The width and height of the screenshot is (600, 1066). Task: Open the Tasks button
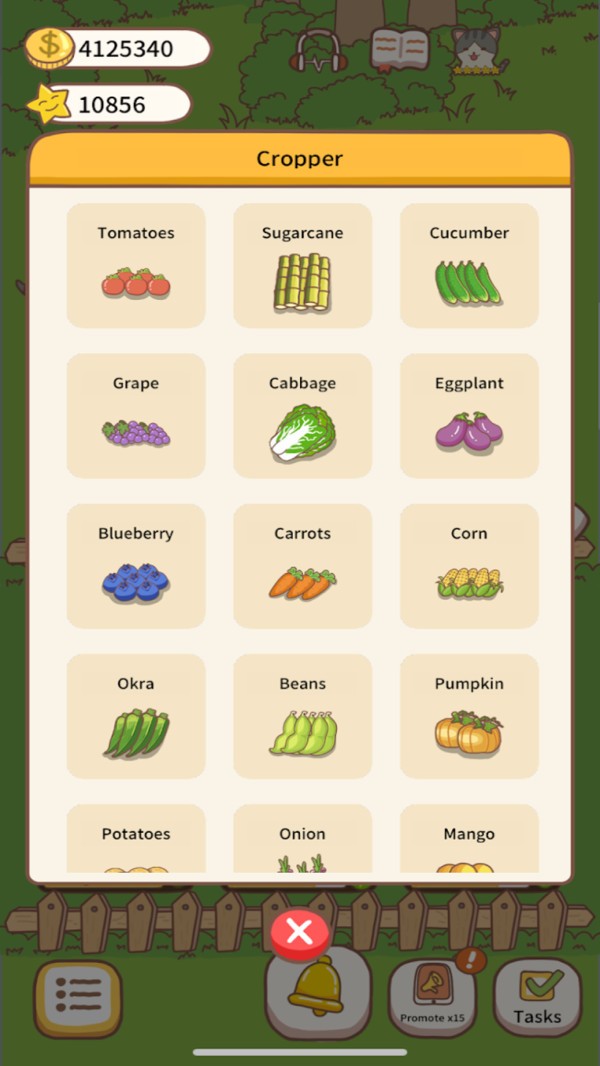click(x=537, y=997)
